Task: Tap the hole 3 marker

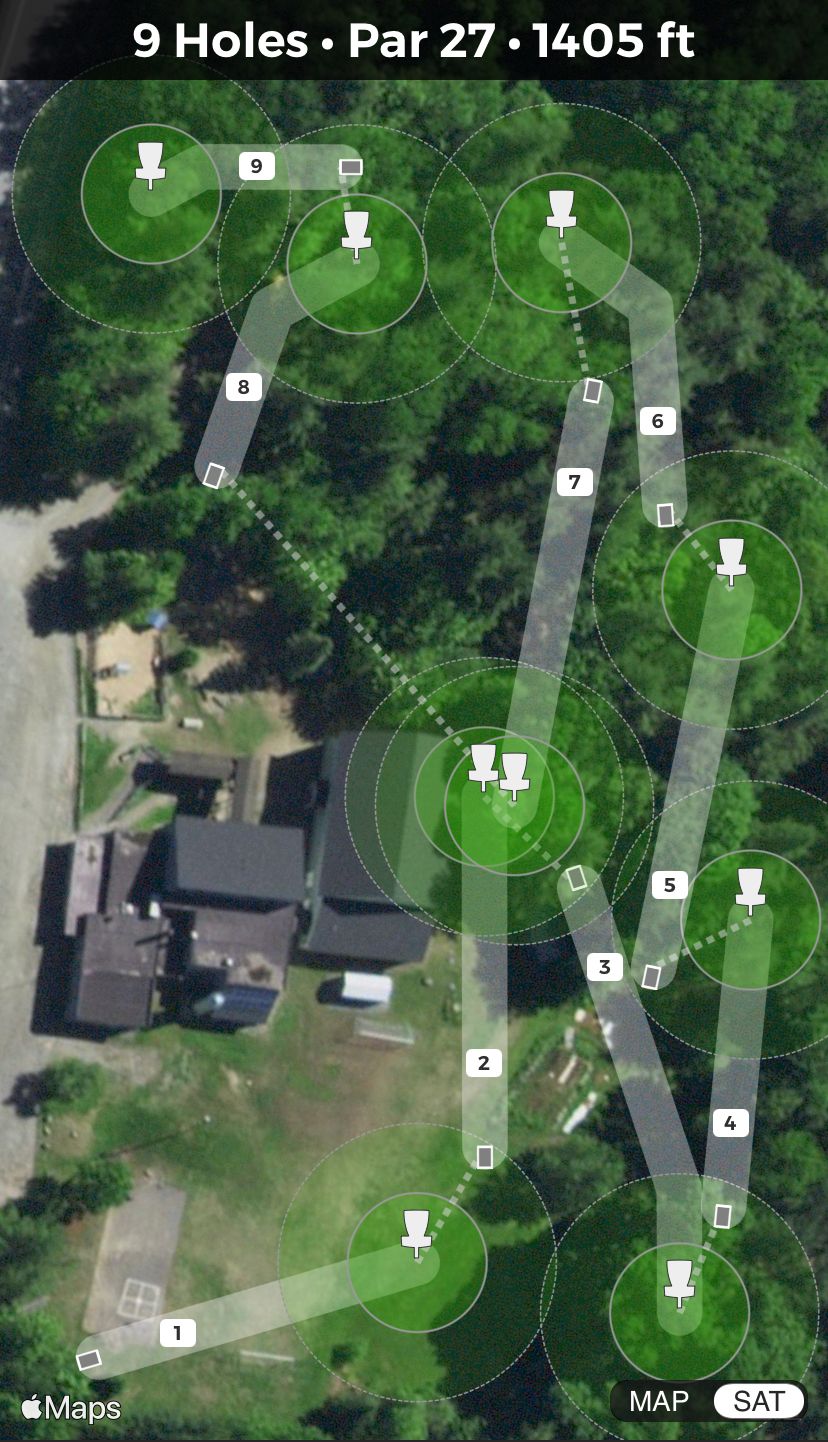Action: tap(604, 967)
